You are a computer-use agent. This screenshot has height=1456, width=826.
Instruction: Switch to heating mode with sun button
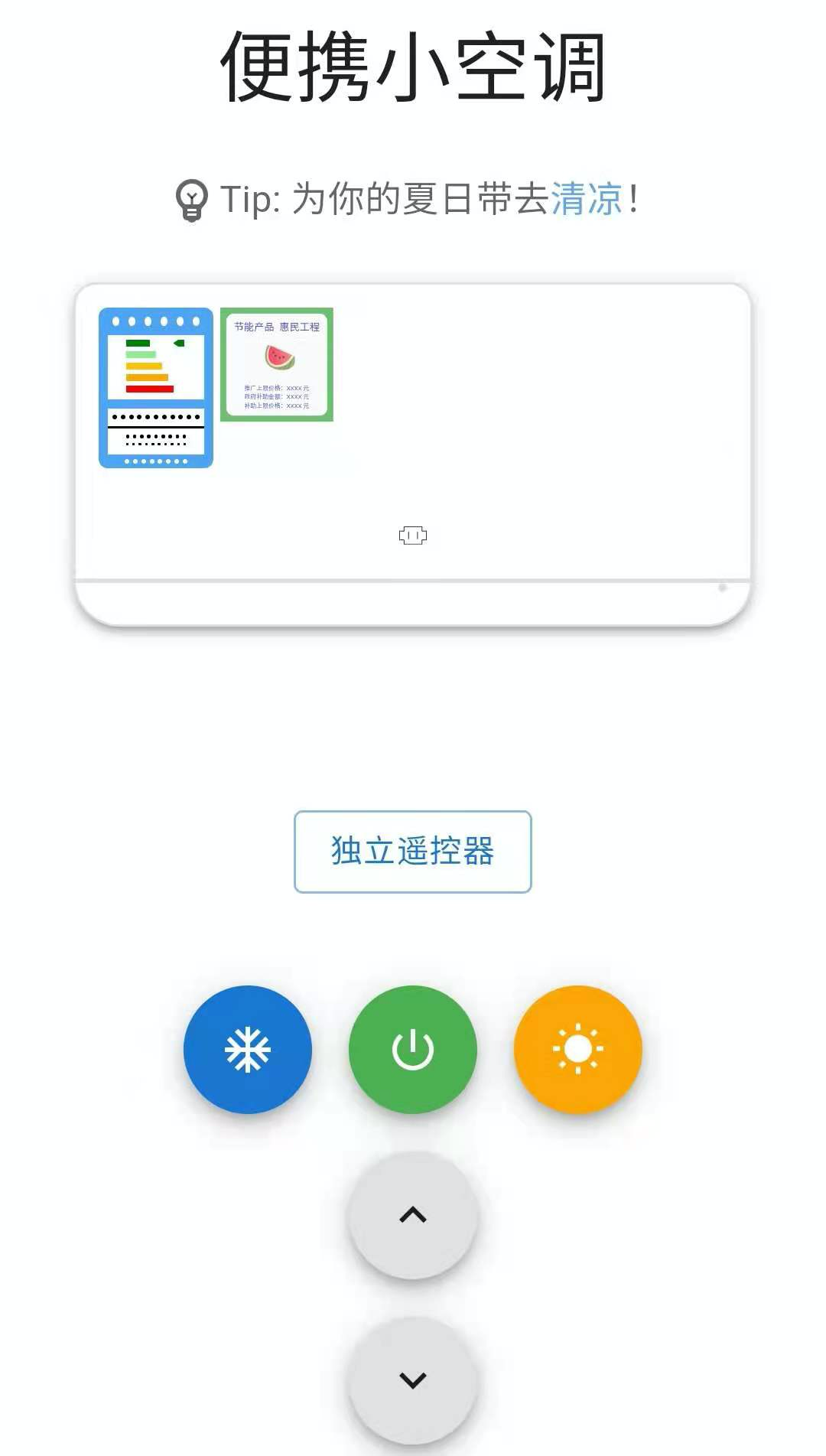(x=578, y=1050)
